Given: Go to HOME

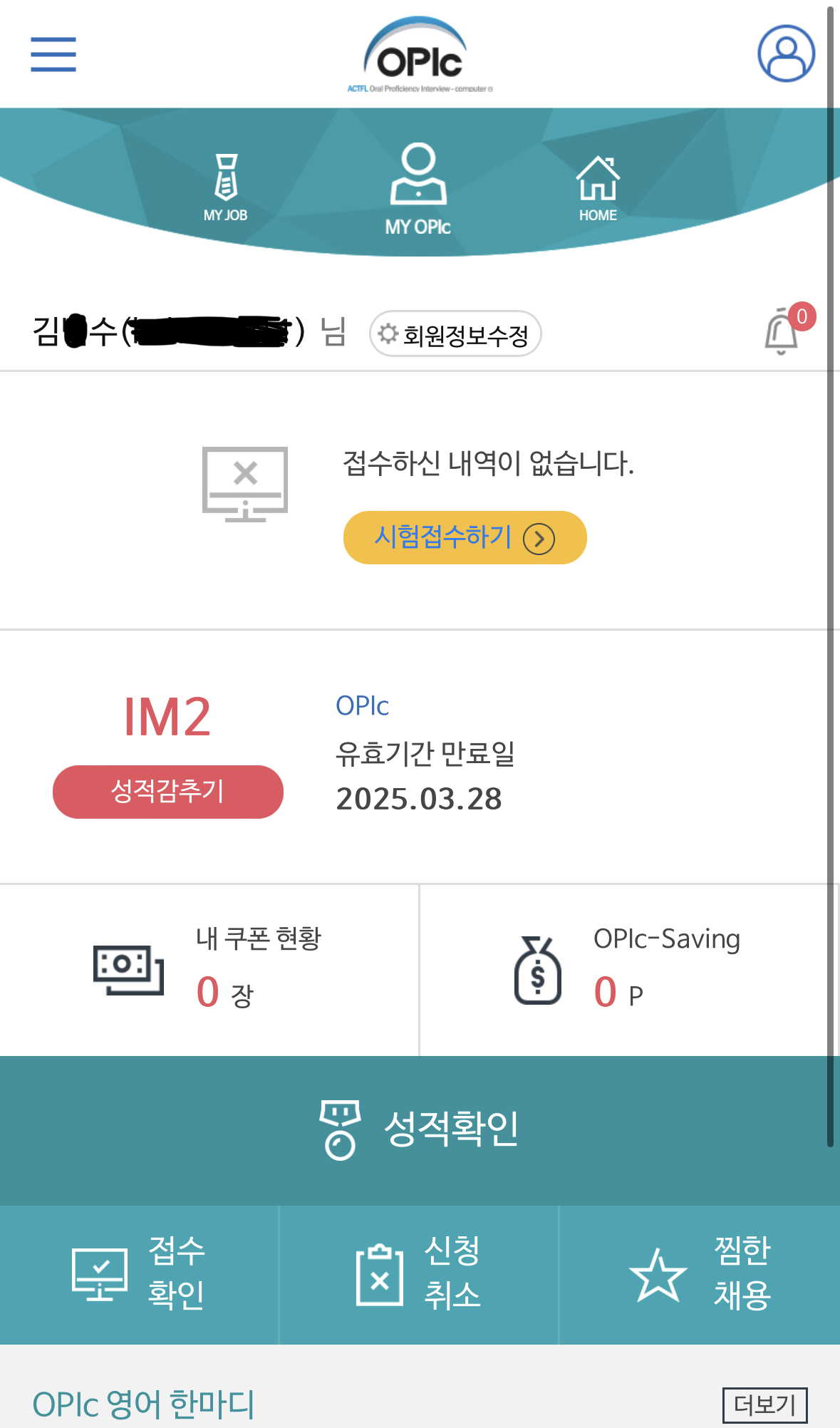Looking at the screenshot, I should [598, 188].
